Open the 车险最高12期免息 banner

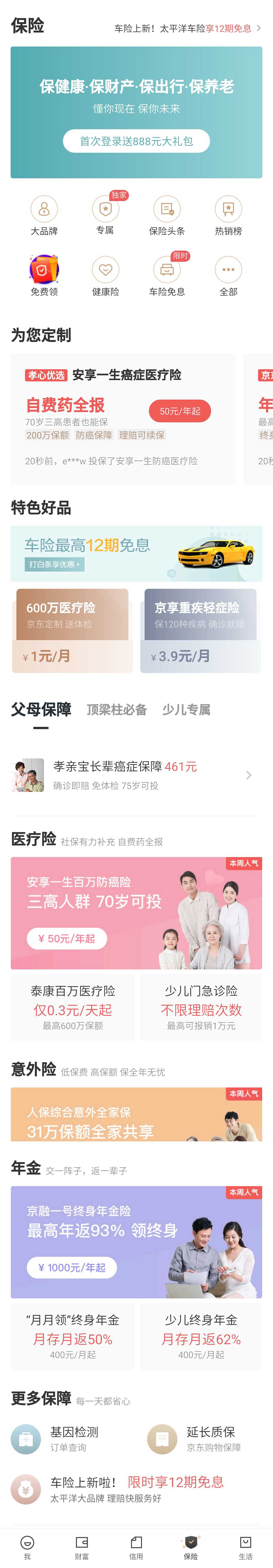pyautogui.click(x=136, y=553)
